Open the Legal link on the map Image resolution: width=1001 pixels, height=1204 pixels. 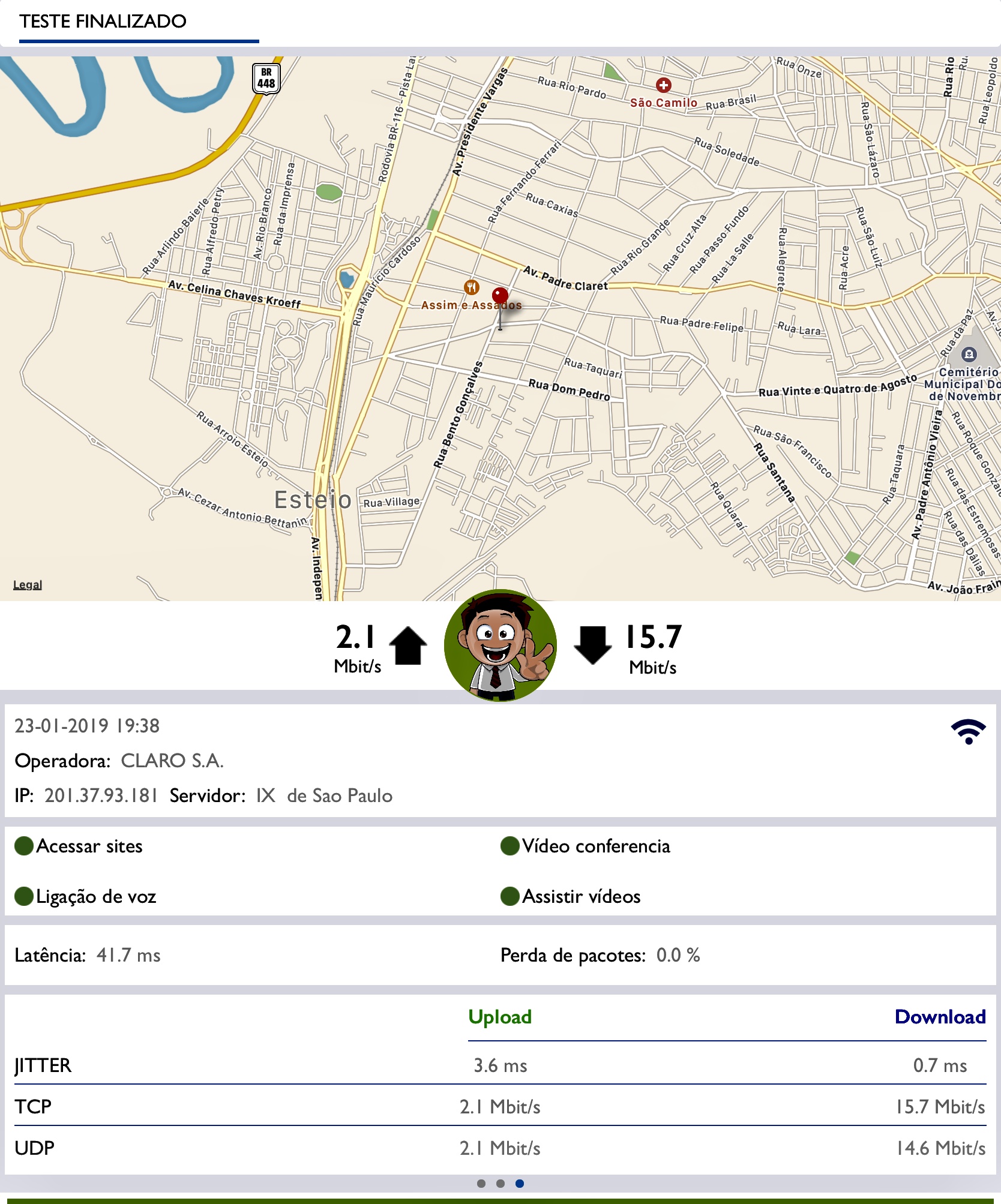pos(28,584)
